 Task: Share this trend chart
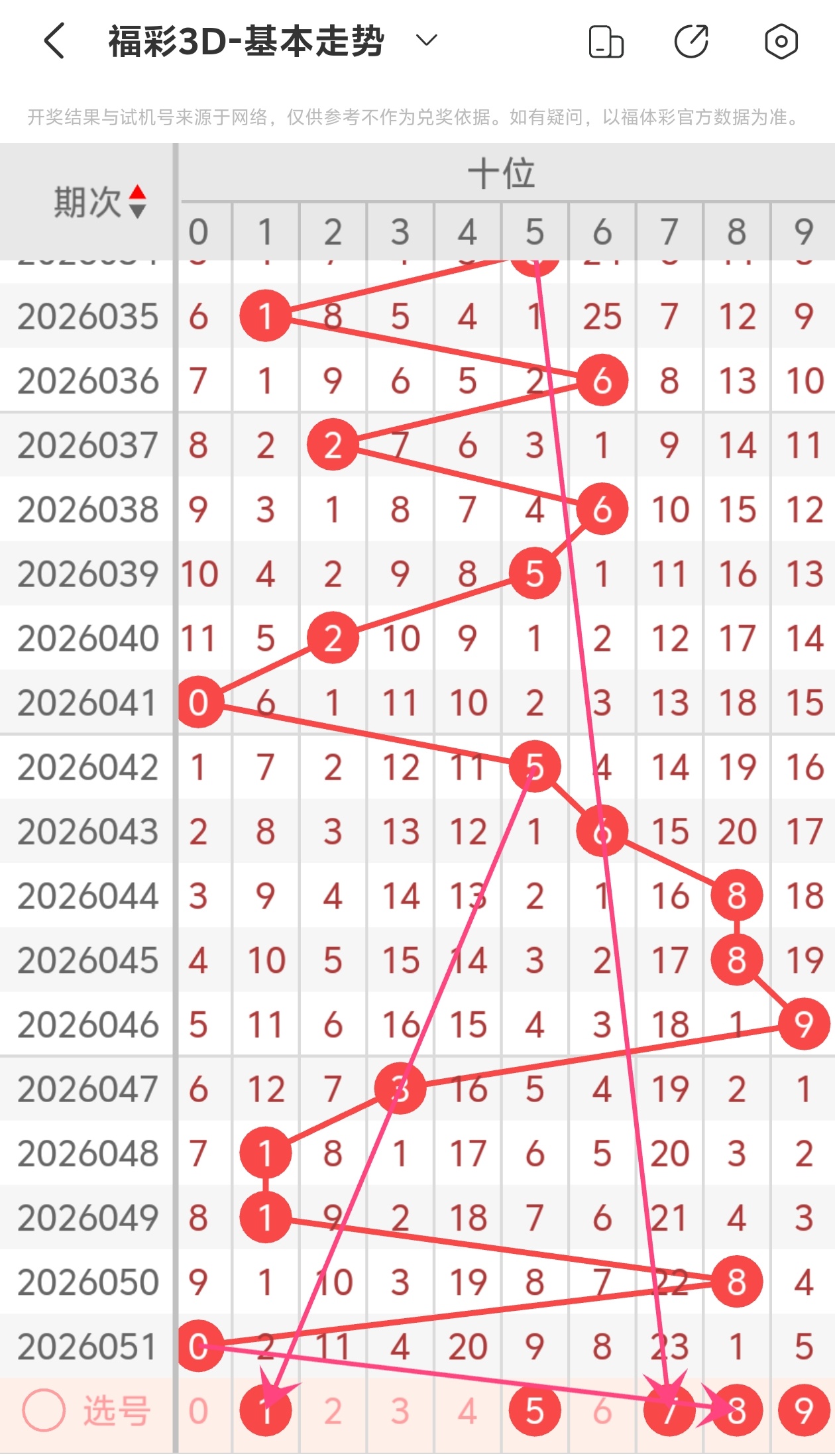(691, 42)
